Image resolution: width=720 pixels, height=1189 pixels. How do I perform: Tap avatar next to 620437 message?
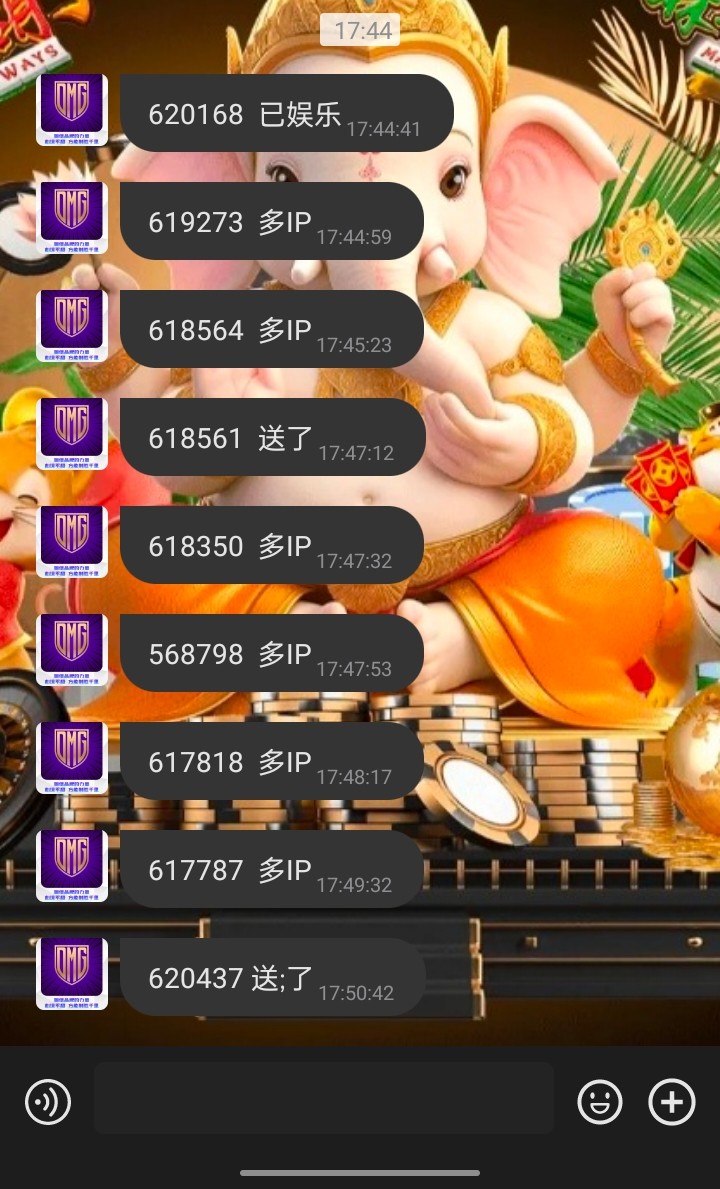pos(72,974)
